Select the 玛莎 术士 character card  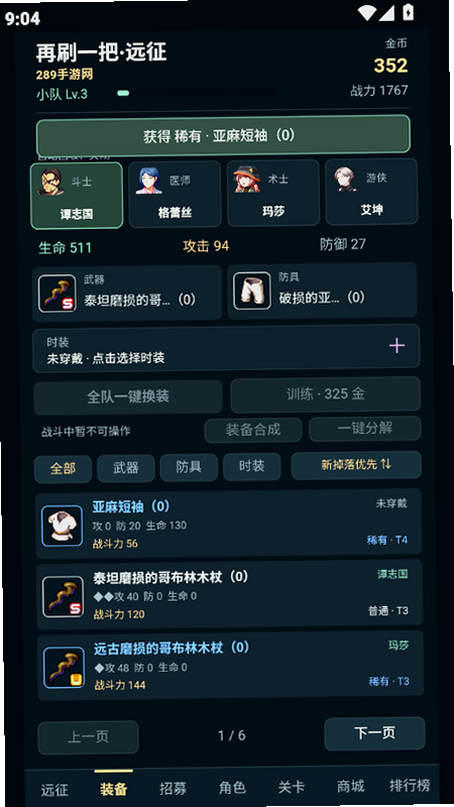[272, 193]
